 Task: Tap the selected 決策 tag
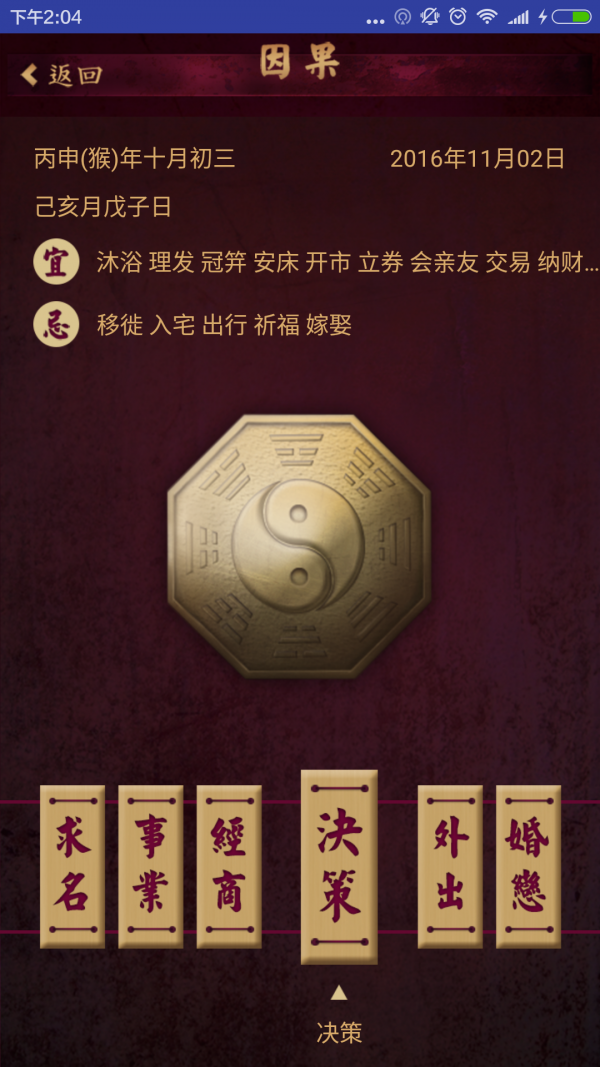339,866
